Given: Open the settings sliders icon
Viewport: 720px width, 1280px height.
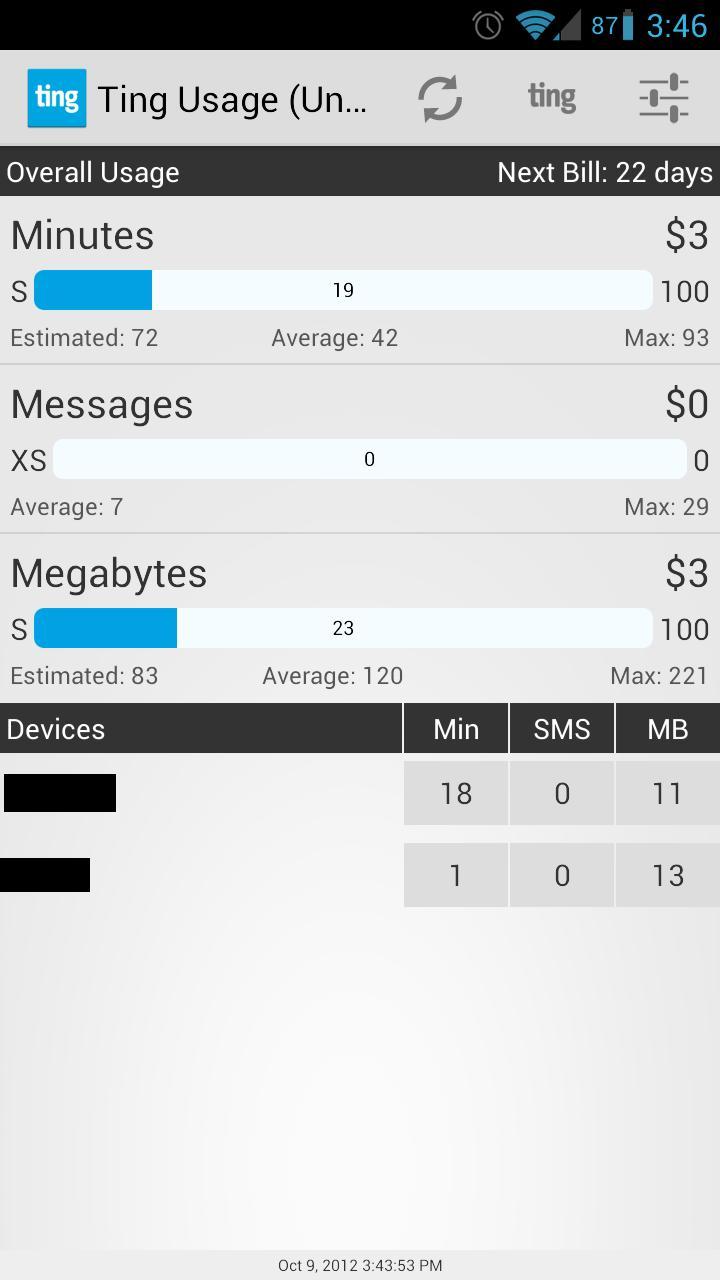Looking at the screenshot, I should click(x=663, y=97).
